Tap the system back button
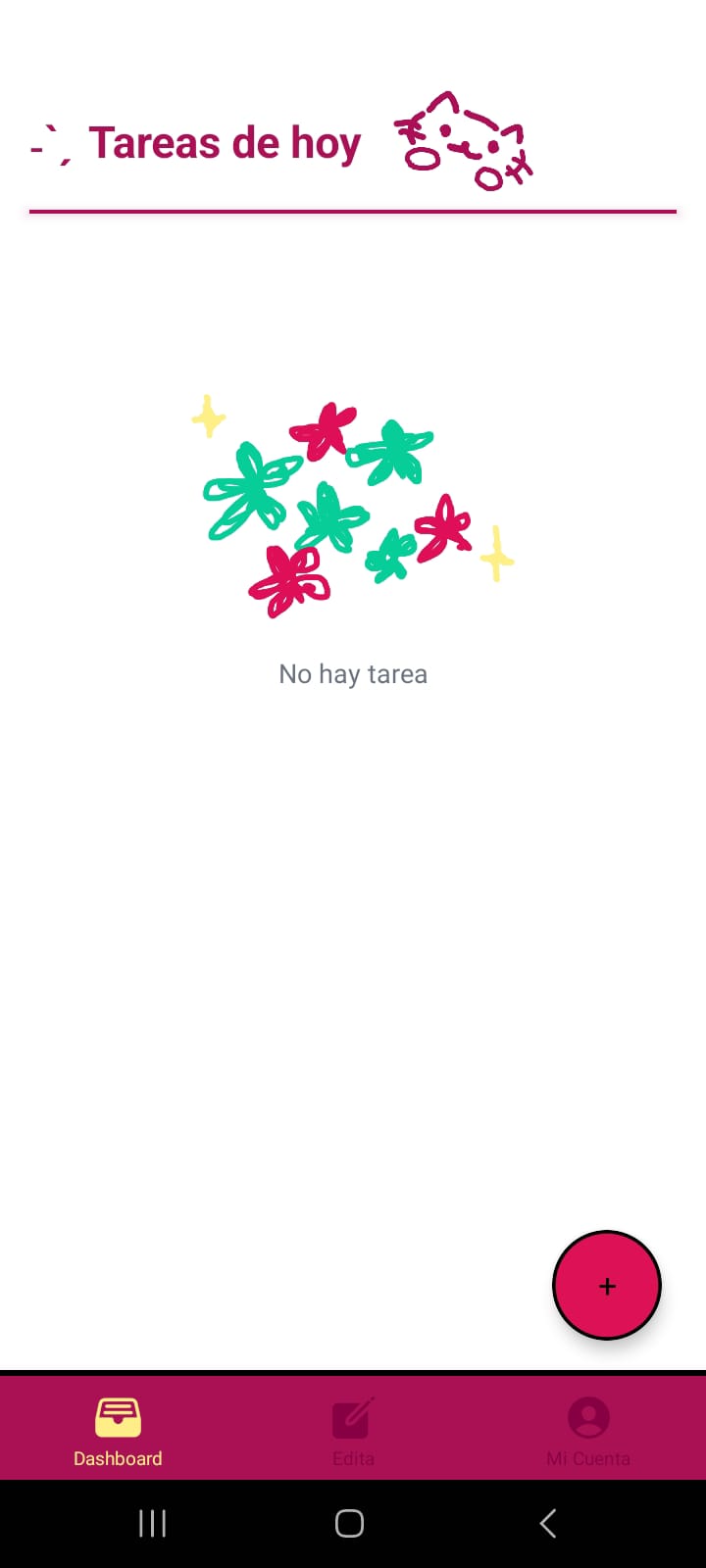 548,1523
